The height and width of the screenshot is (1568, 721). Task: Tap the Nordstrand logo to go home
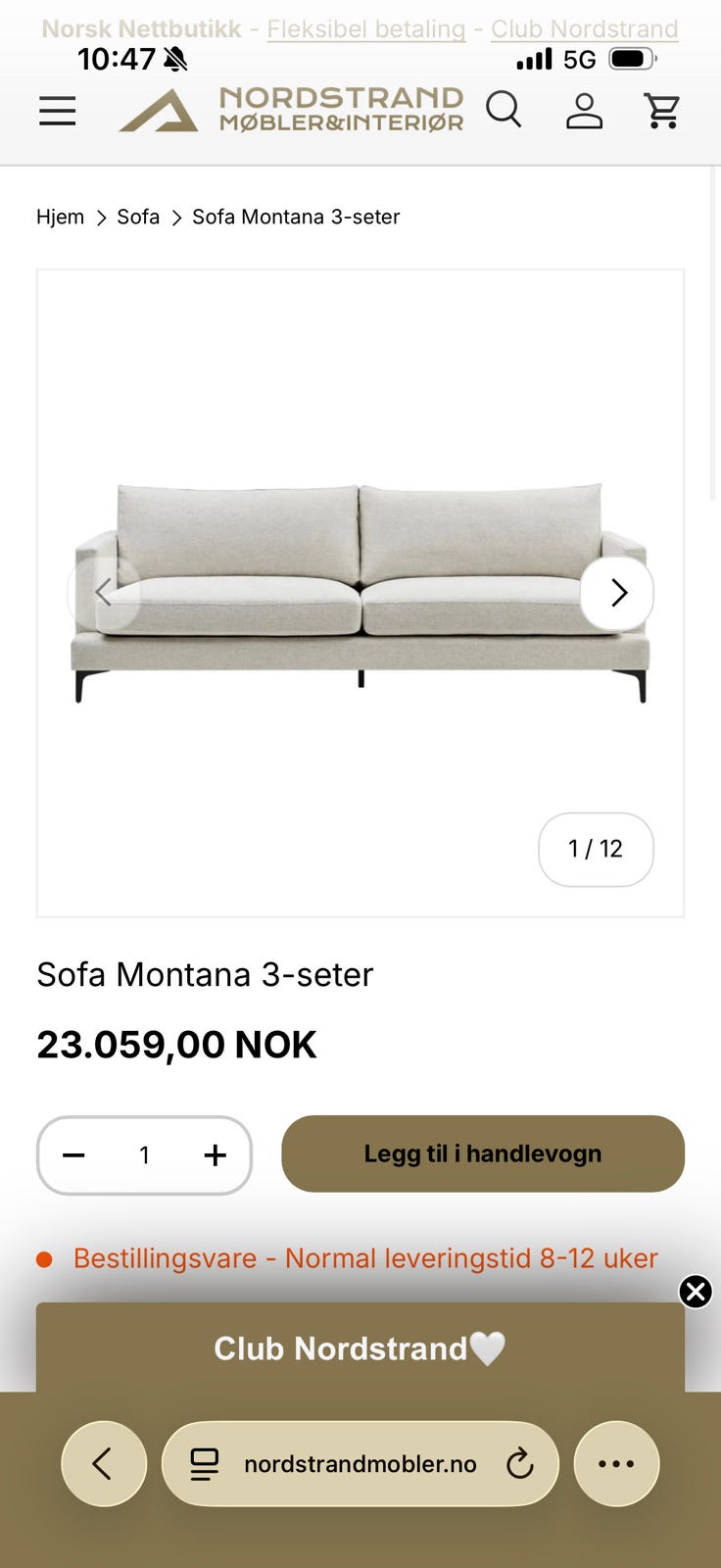[x=291, y=110]
